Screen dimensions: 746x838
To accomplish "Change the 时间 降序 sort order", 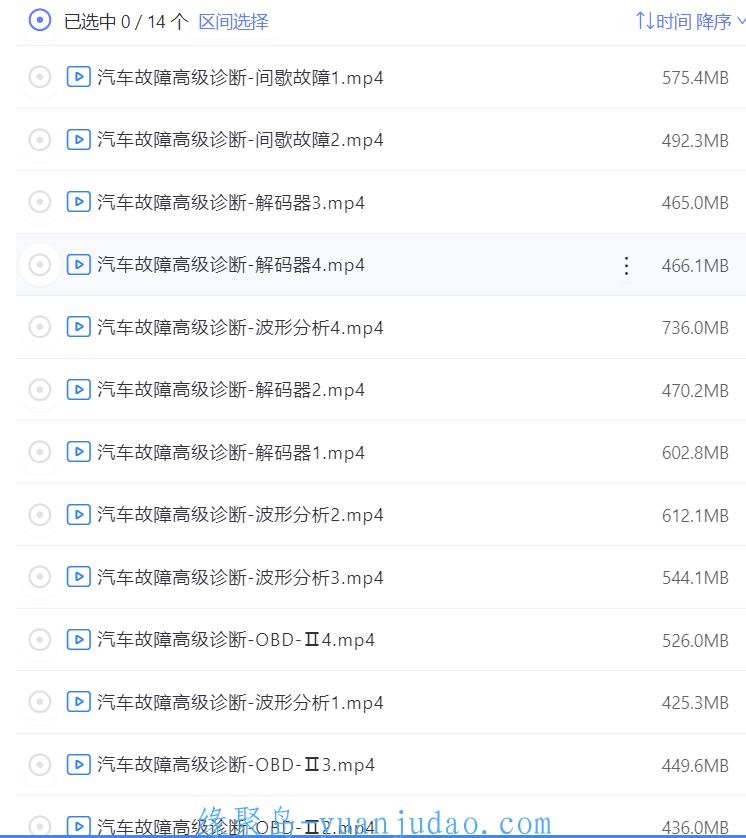I will [688, 21].
